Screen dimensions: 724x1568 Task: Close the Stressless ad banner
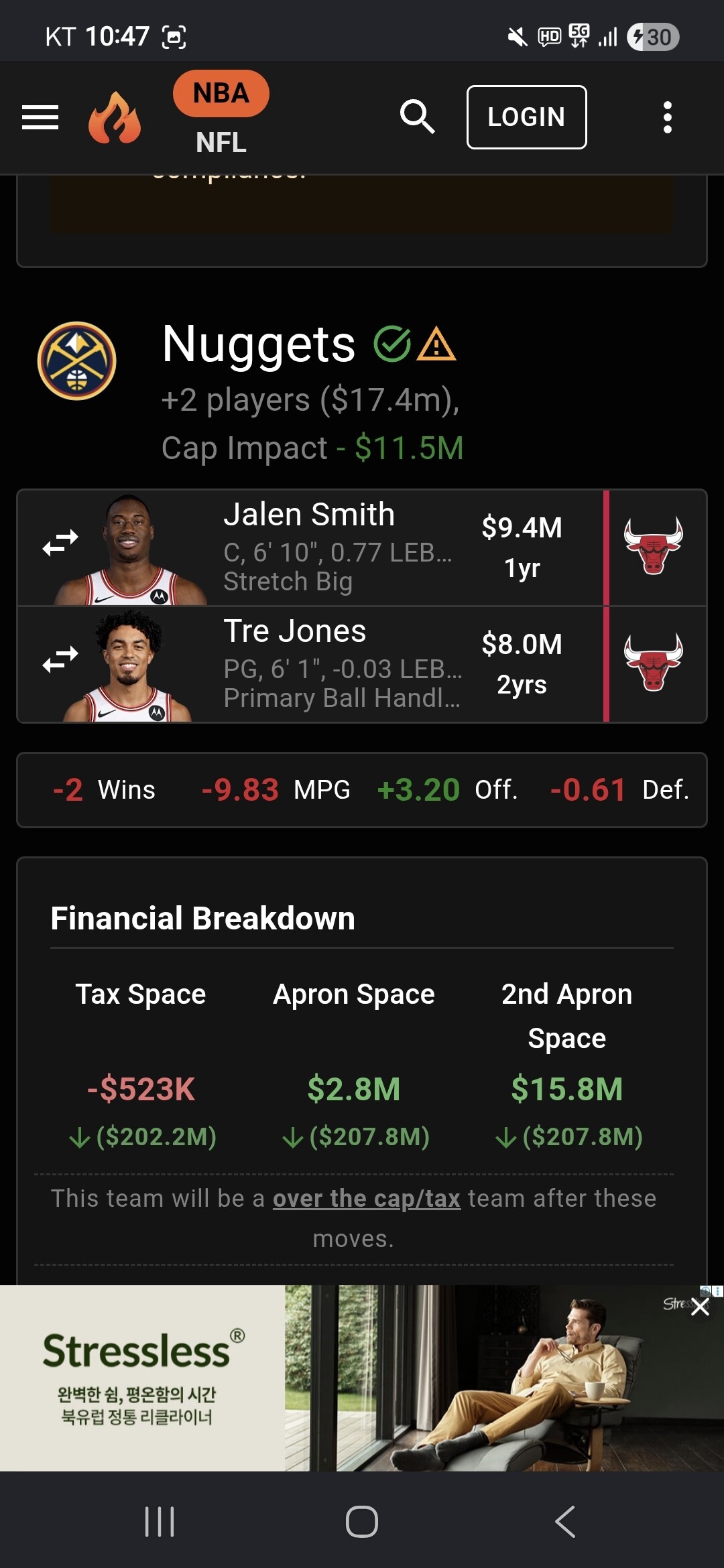pos(700,1306)
